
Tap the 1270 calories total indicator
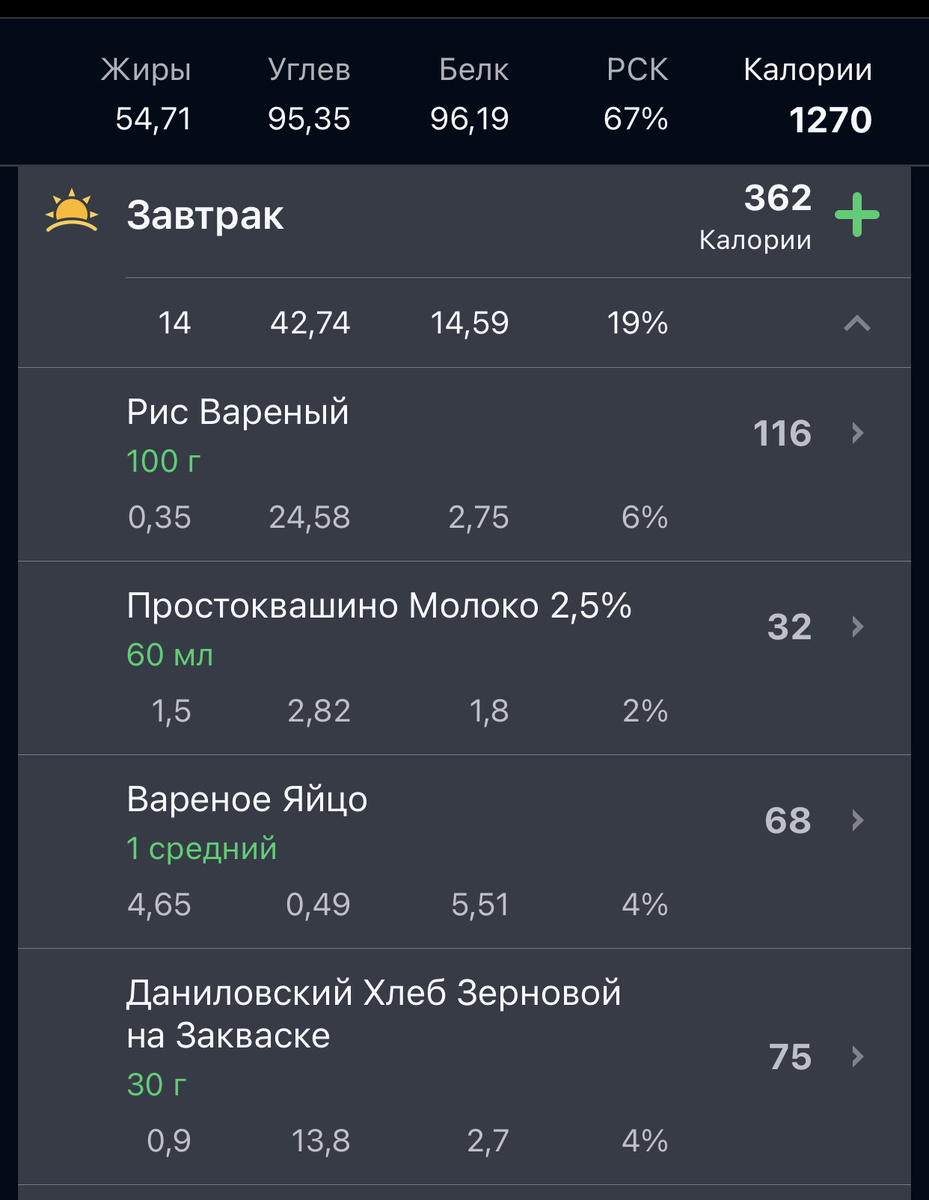830,119
